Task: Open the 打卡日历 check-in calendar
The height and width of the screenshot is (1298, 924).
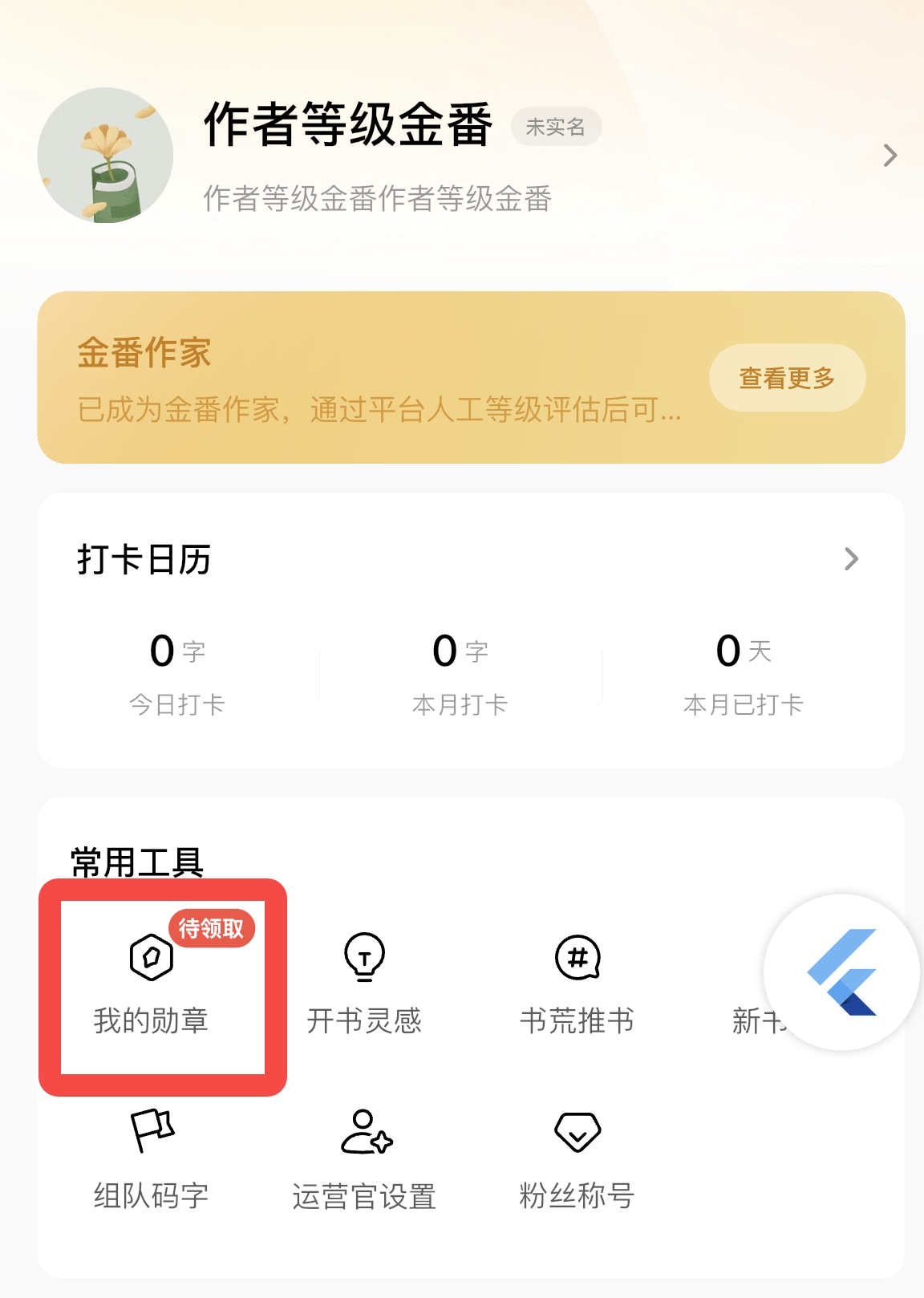Action: pyautogui.click(x=851, y=559)
